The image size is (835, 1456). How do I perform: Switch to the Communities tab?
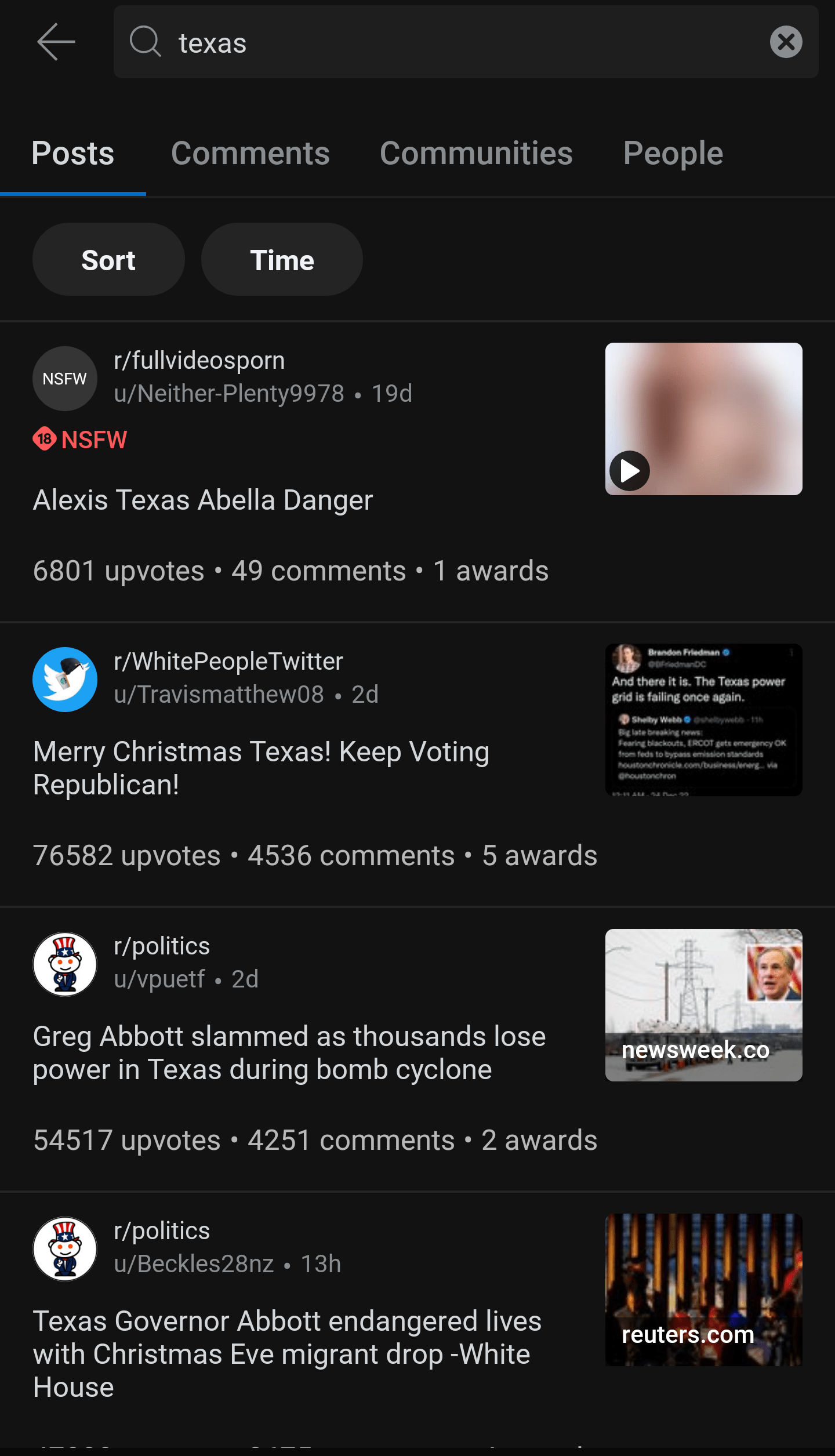click(476, 154)
